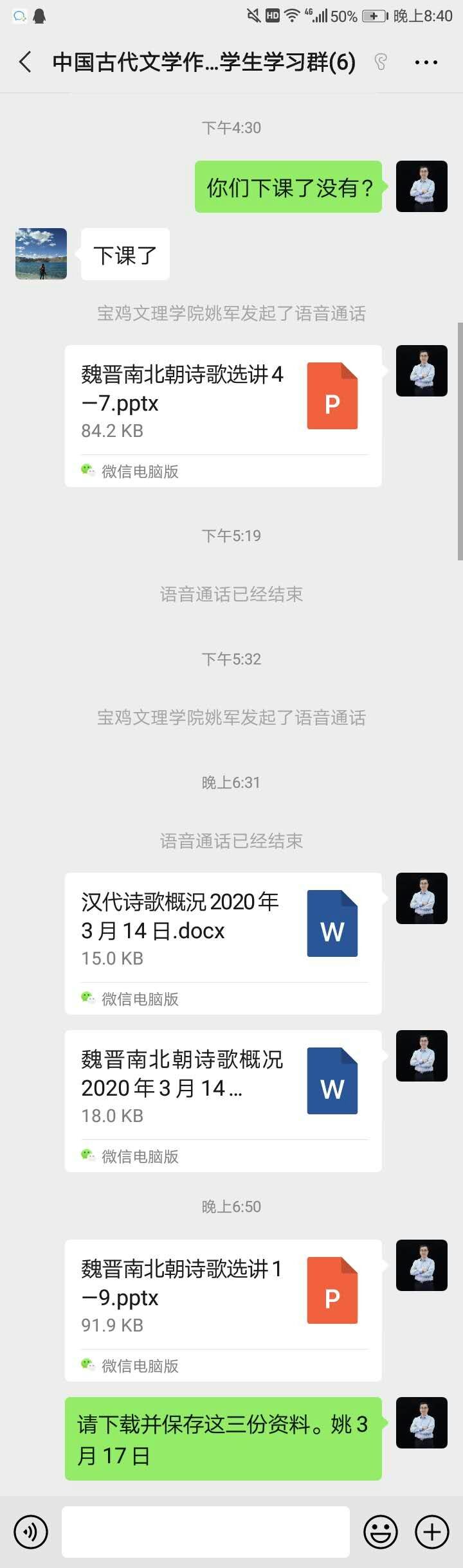View profile of the 下课了 sender
The width and height of the screenshot is (463, 1568).
(x=41, y=254)
